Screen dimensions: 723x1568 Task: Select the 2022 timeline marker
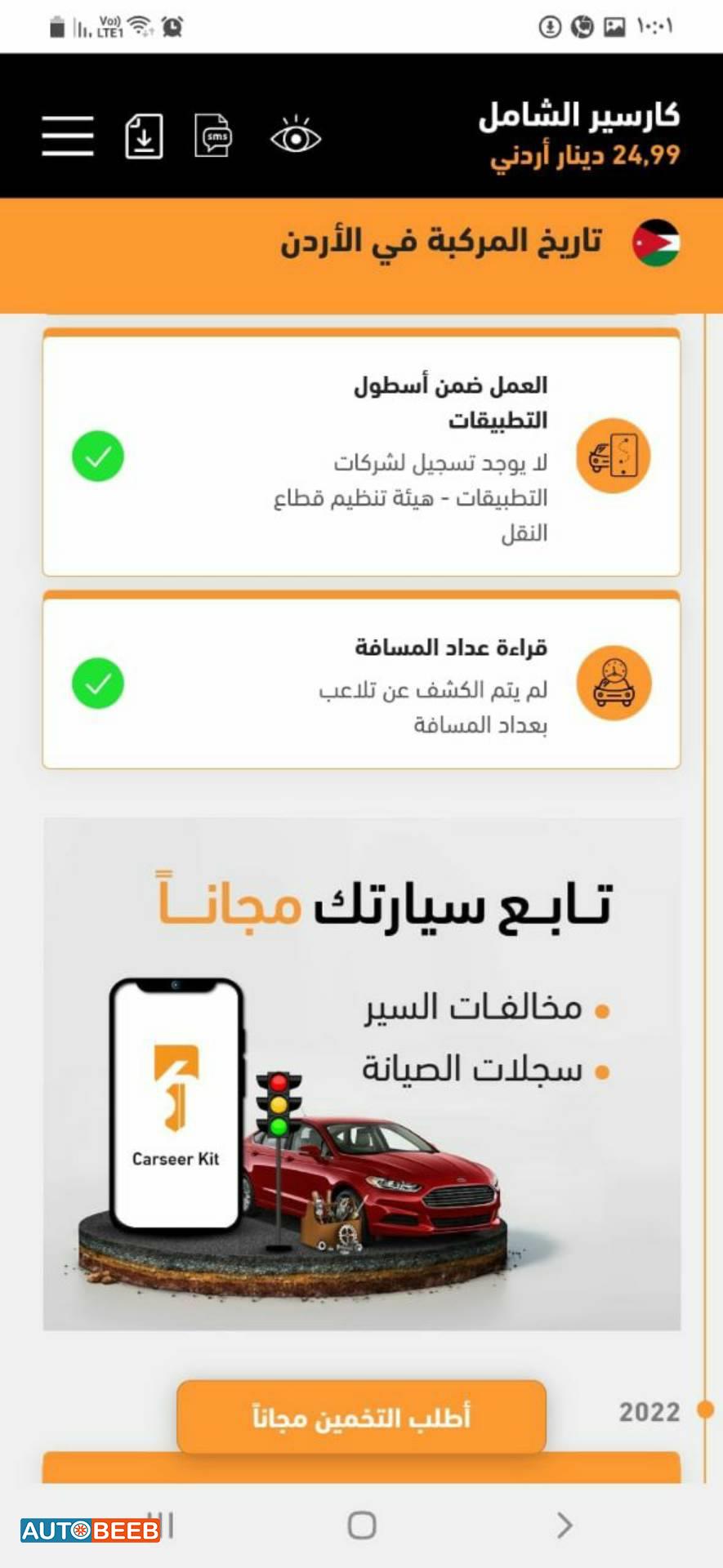pos(705,1410)
